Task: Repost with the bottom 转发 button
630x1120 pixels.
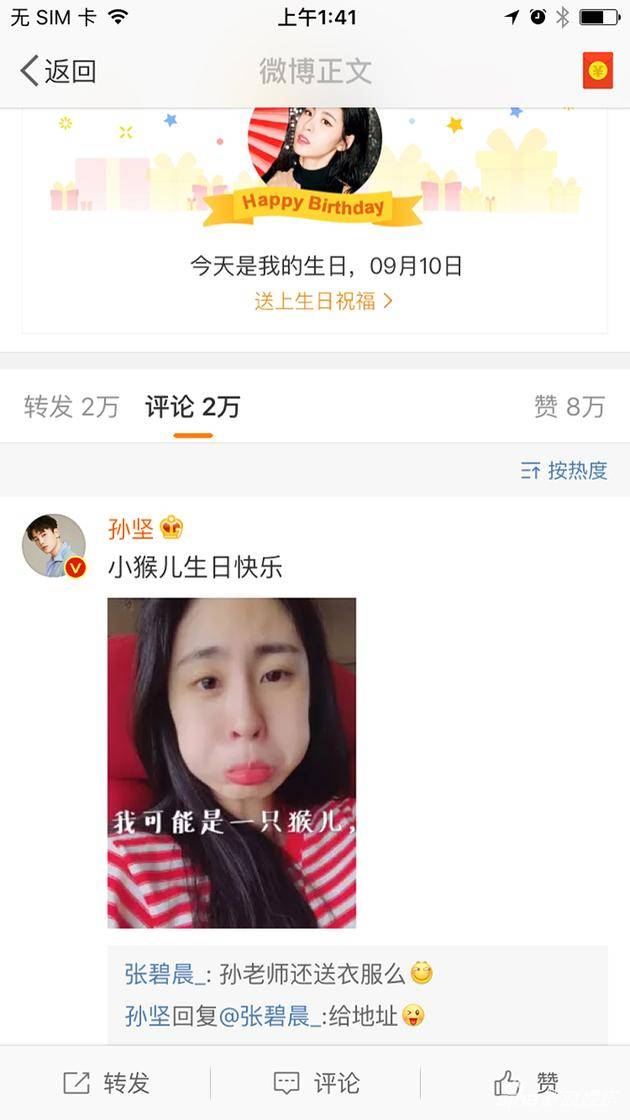Action: [105, 1083]
